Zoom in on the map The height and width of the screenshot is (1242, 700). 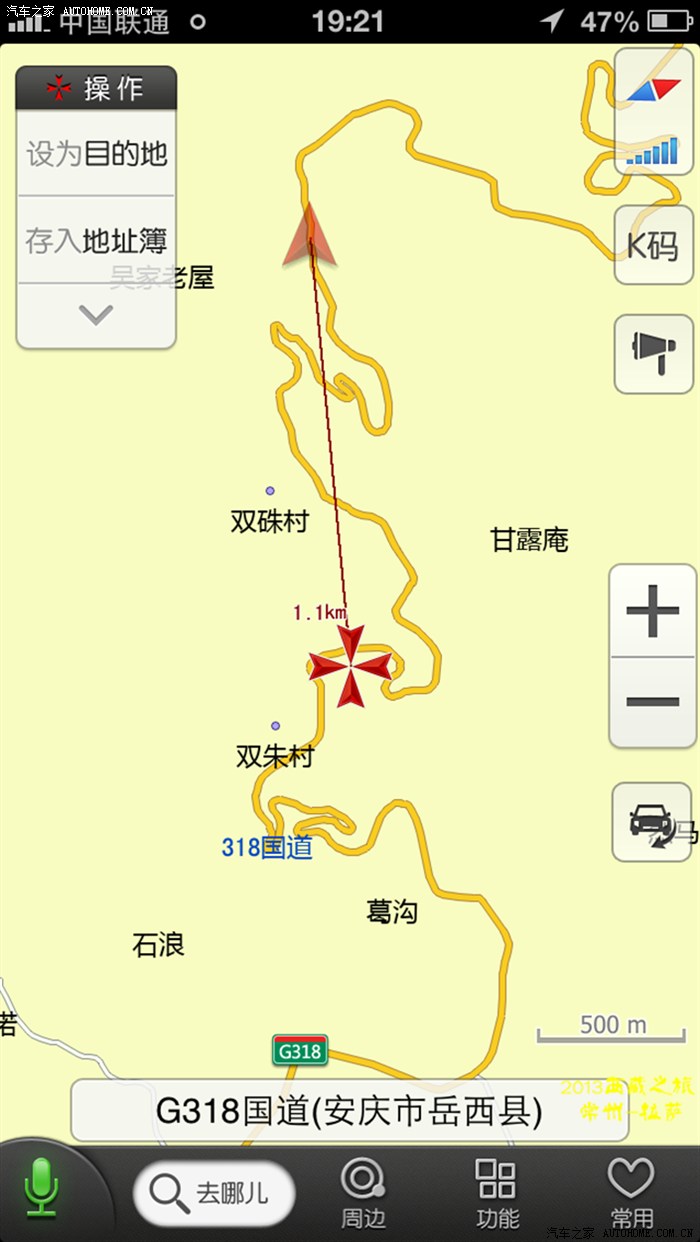[653, 611]
